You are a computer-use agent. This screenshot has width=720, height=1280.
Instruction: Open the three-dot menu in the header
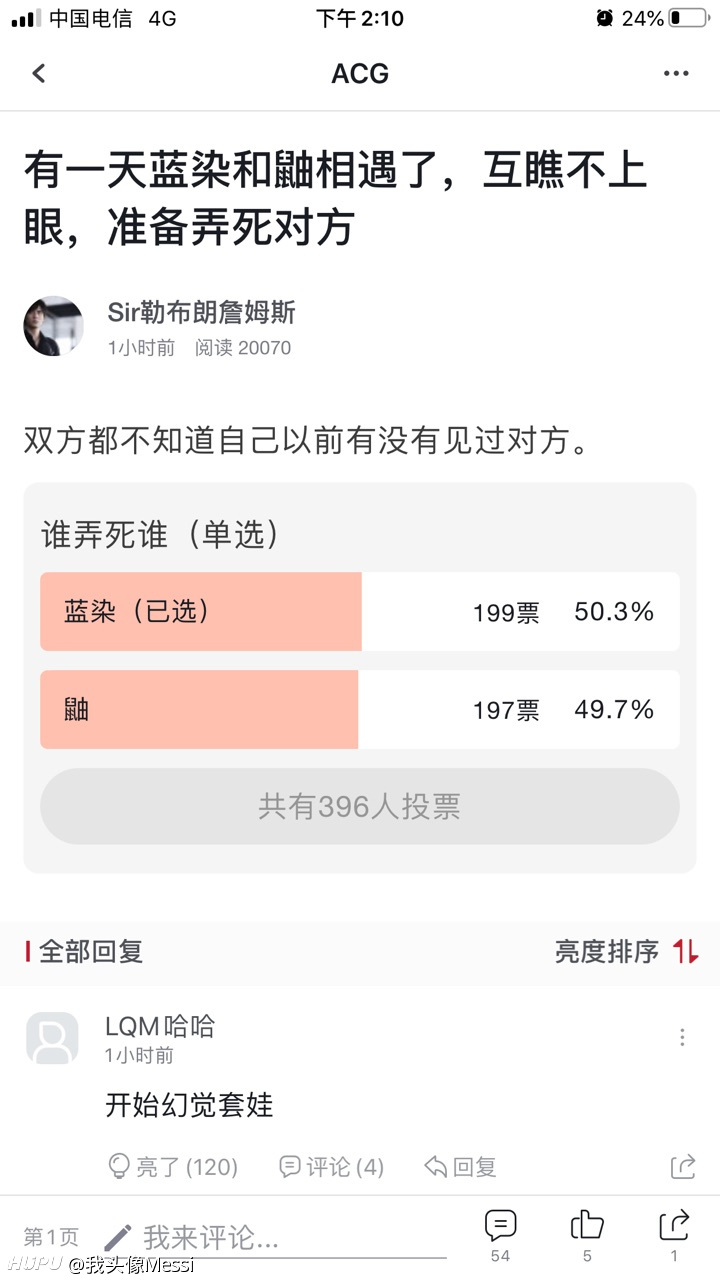pos(676,73)
